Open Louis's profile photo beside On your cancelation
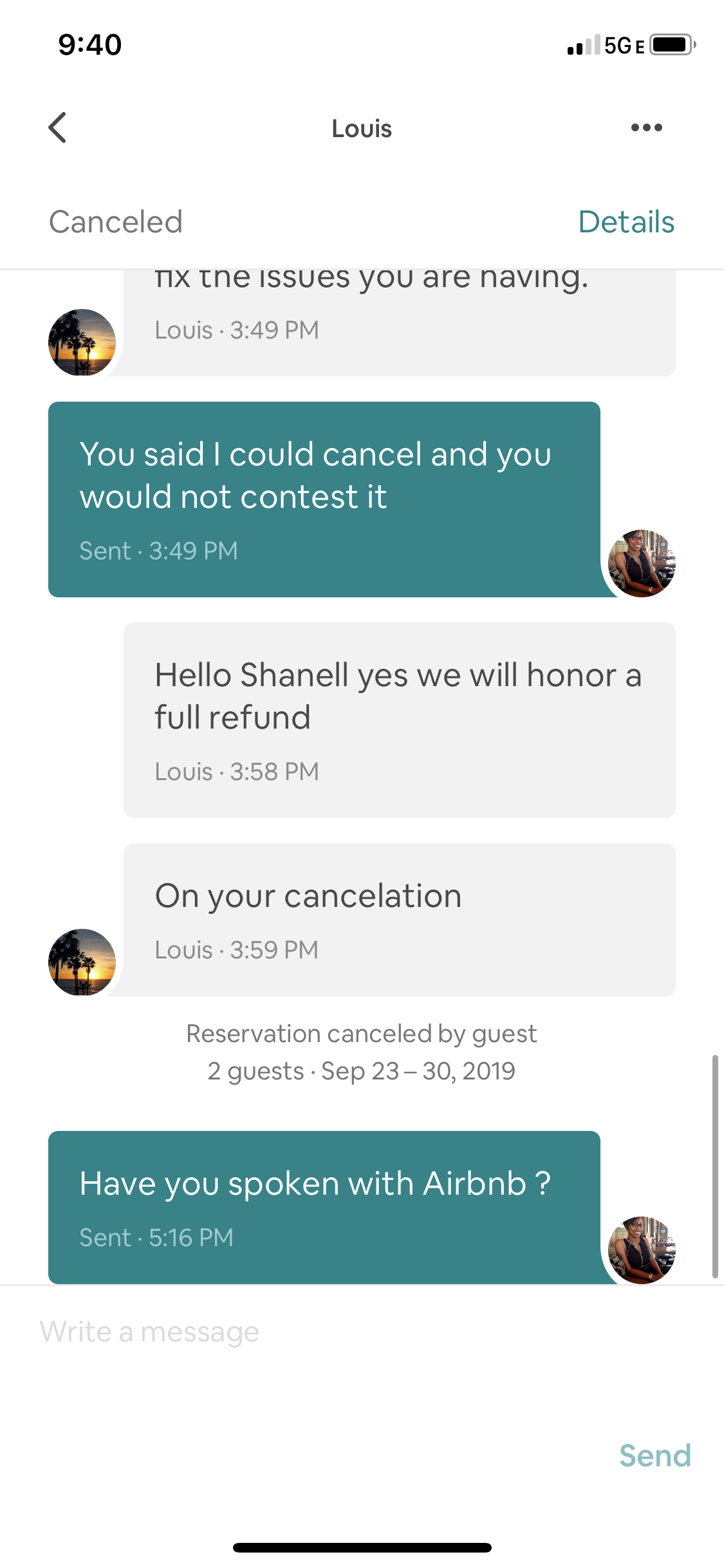The height and width of the screenshot is (1568, 724). tap(82, 962)
